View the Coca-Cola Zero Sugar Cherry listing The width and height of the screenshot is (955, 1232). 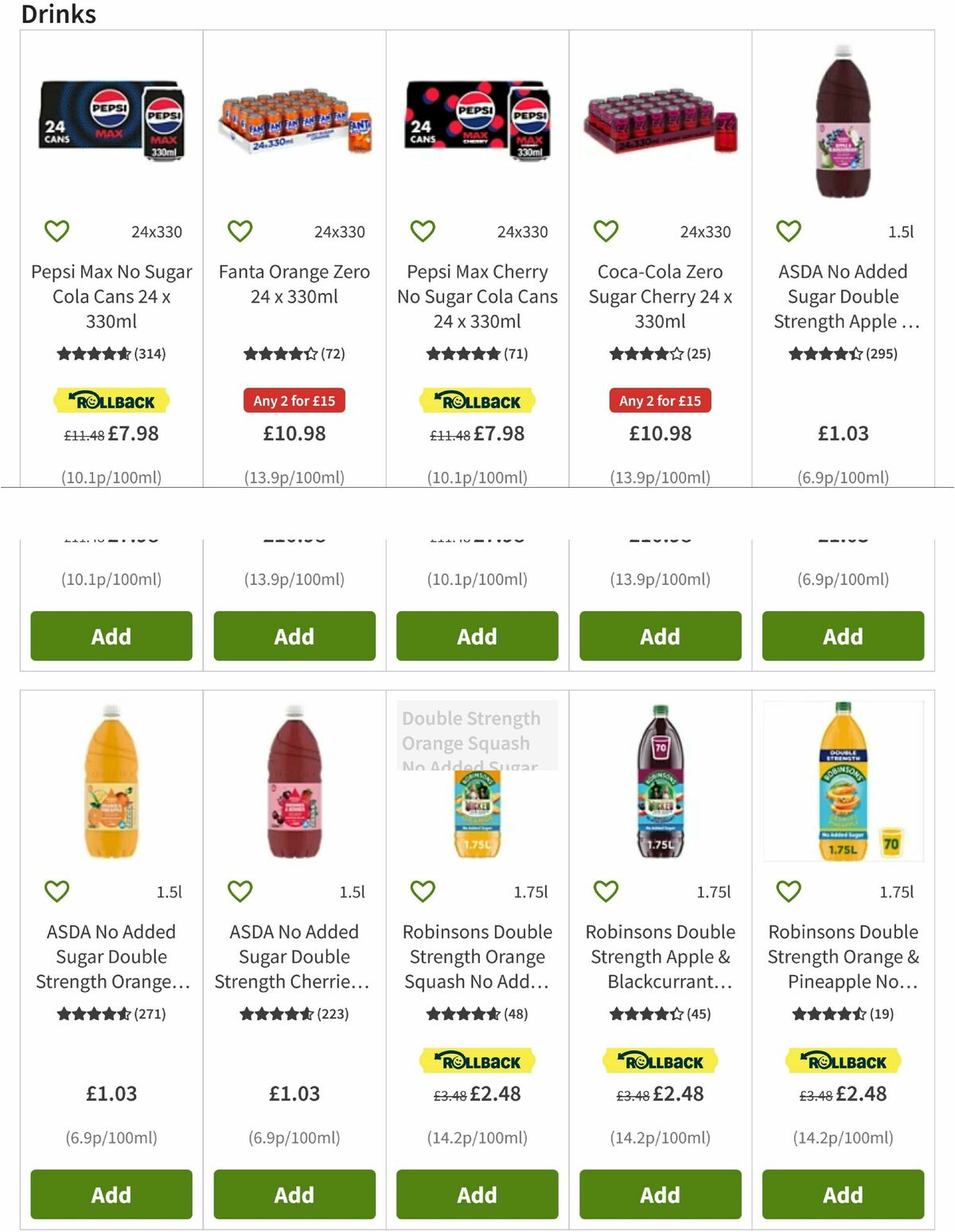660,296
